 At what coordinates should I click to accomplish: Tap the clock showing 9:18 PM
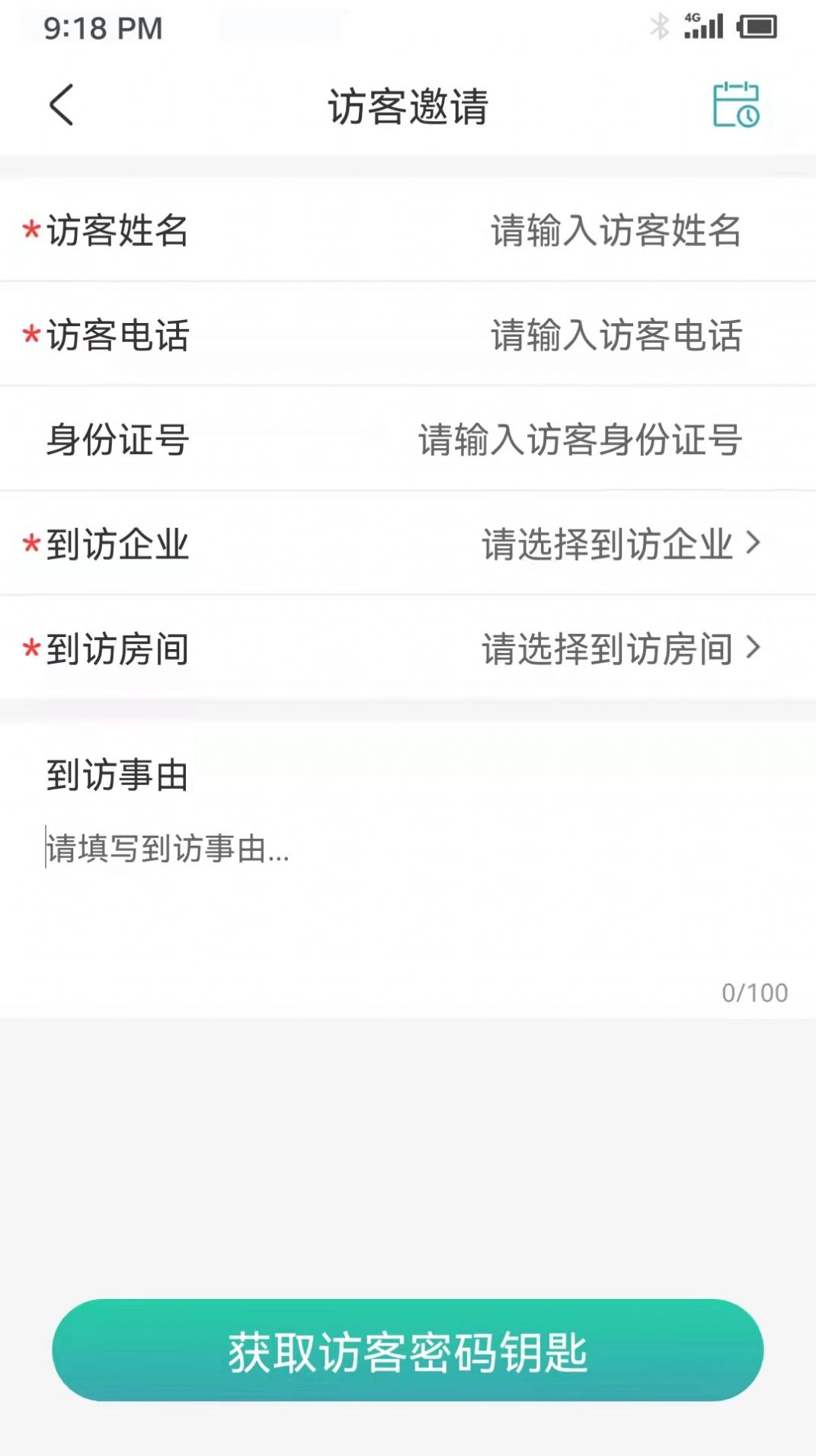[x=103, y=28]
